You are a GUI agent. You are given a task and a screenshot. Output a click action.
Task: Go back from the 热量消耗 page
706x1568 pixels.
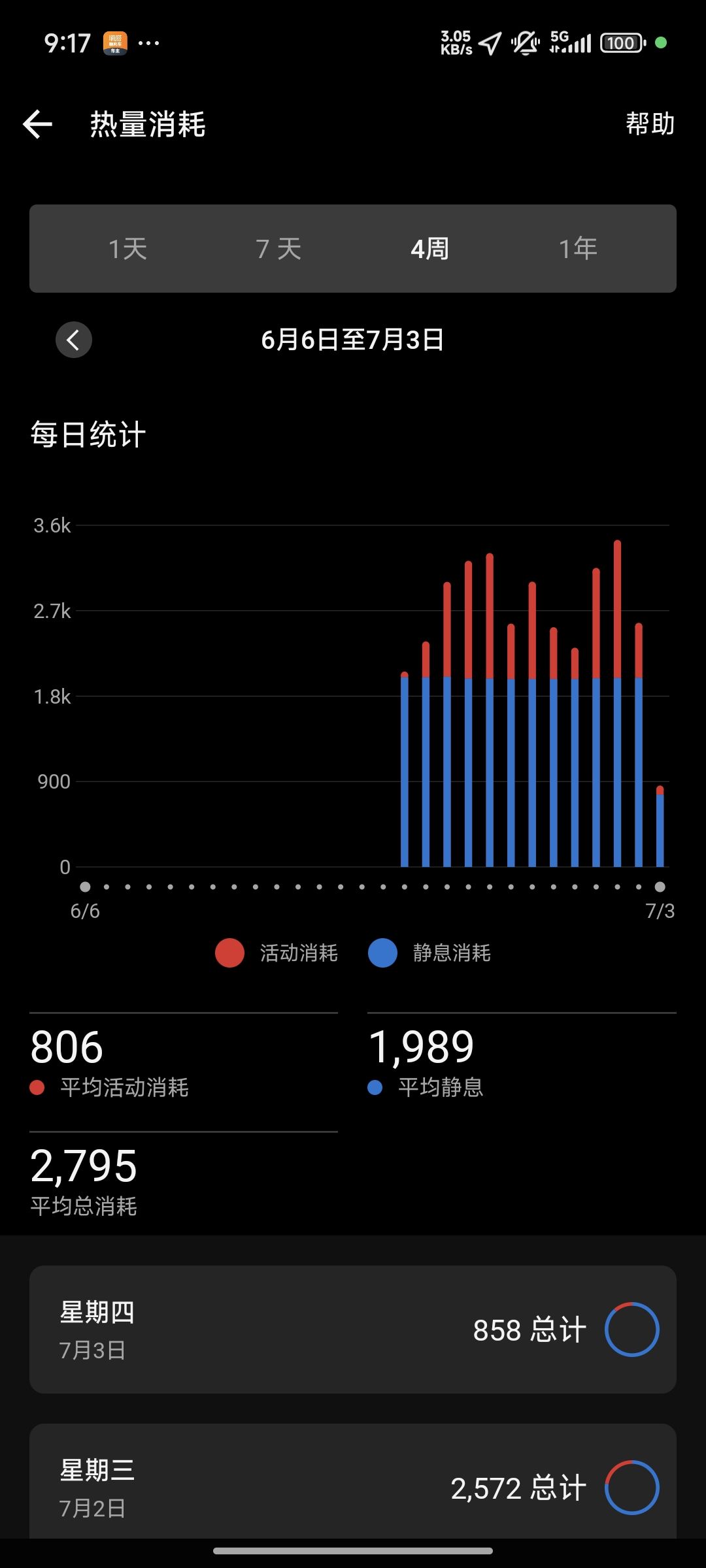[37, 124]
